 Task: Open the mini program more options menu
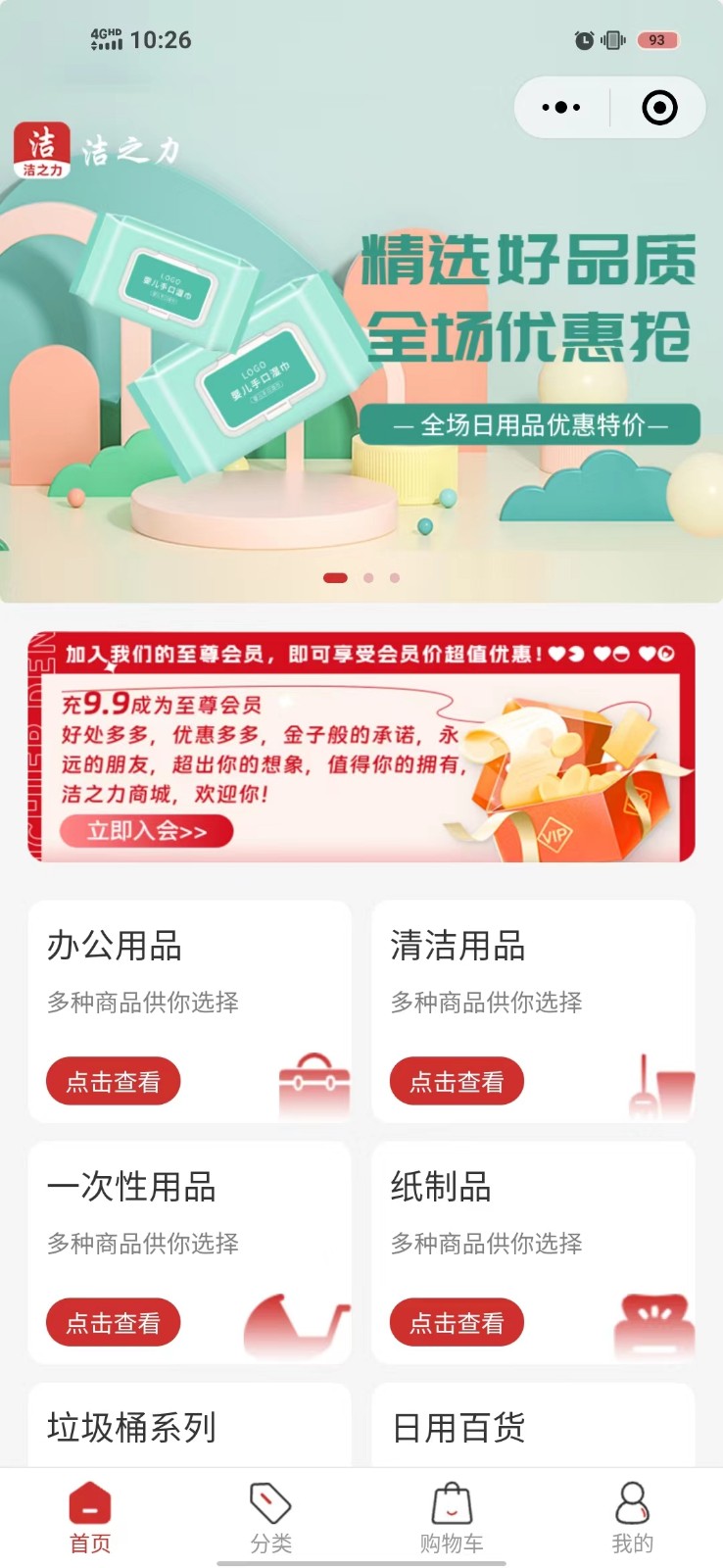pyautogui.click(x=561, y=107)
